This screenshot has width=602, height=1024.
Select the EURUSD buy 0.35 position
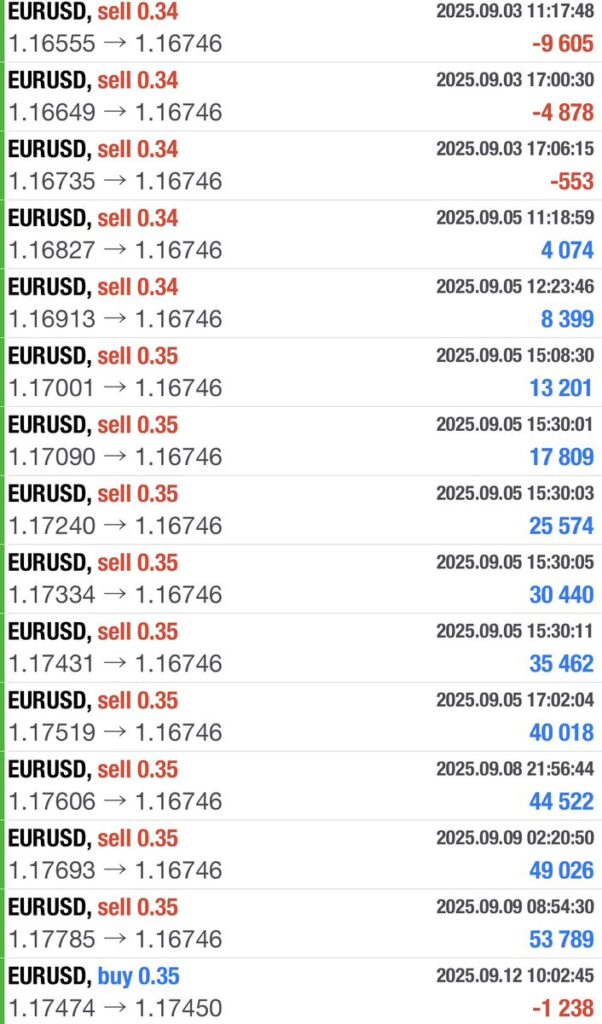[x=300, y=992]
